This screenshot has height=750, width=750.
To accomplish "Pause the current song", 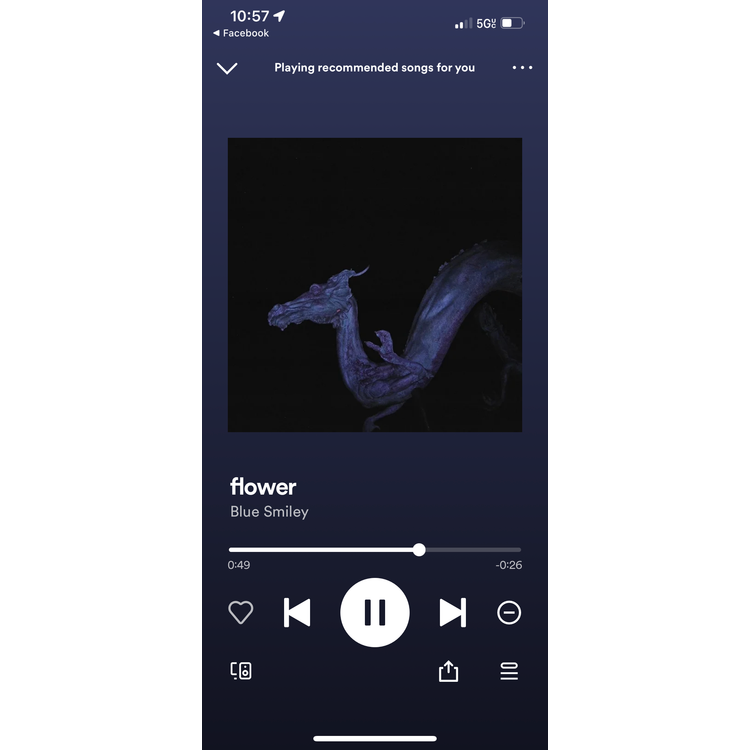I will (375, 612).
